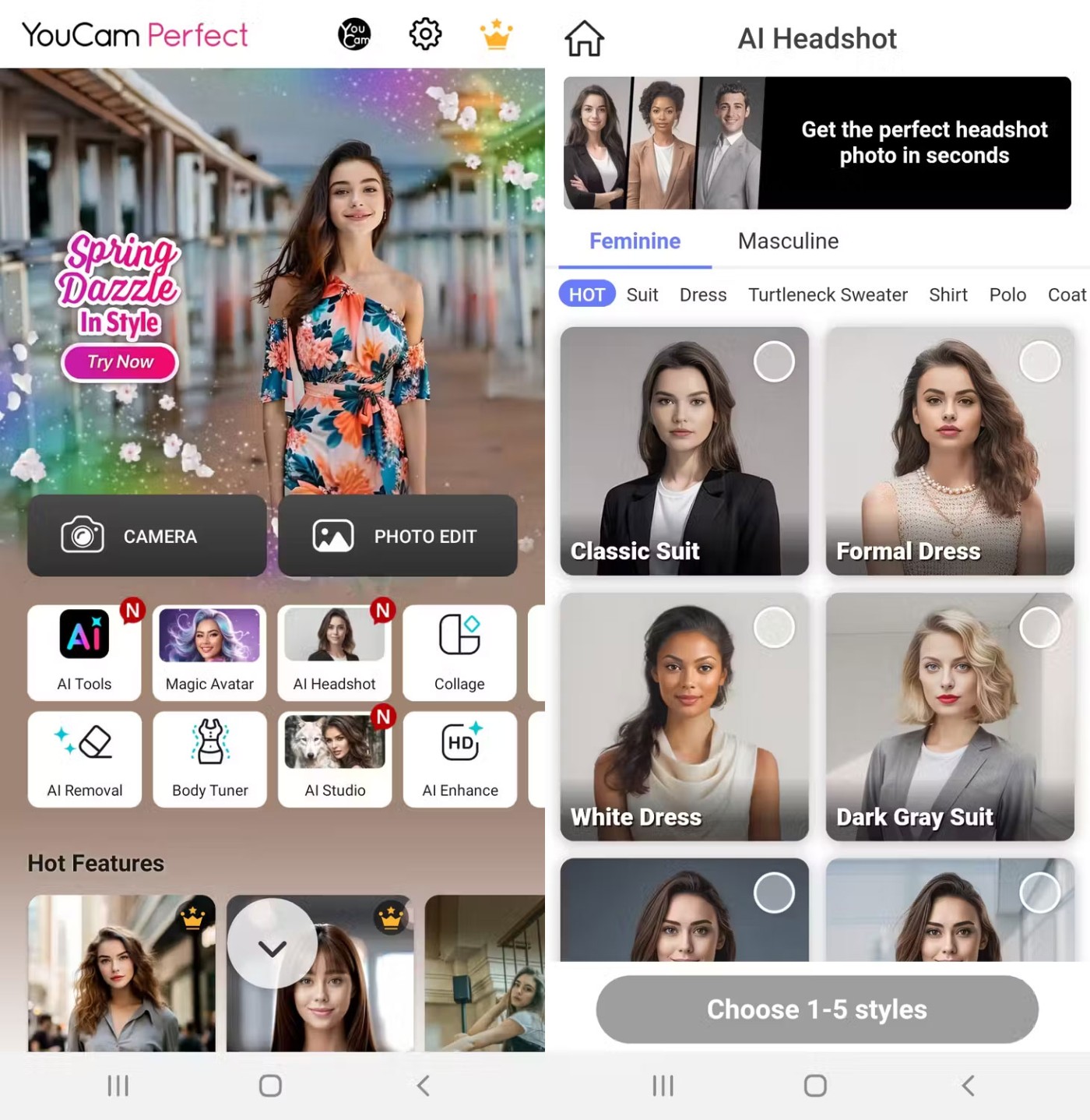Open Magic Avatar tile

point(209,652)
